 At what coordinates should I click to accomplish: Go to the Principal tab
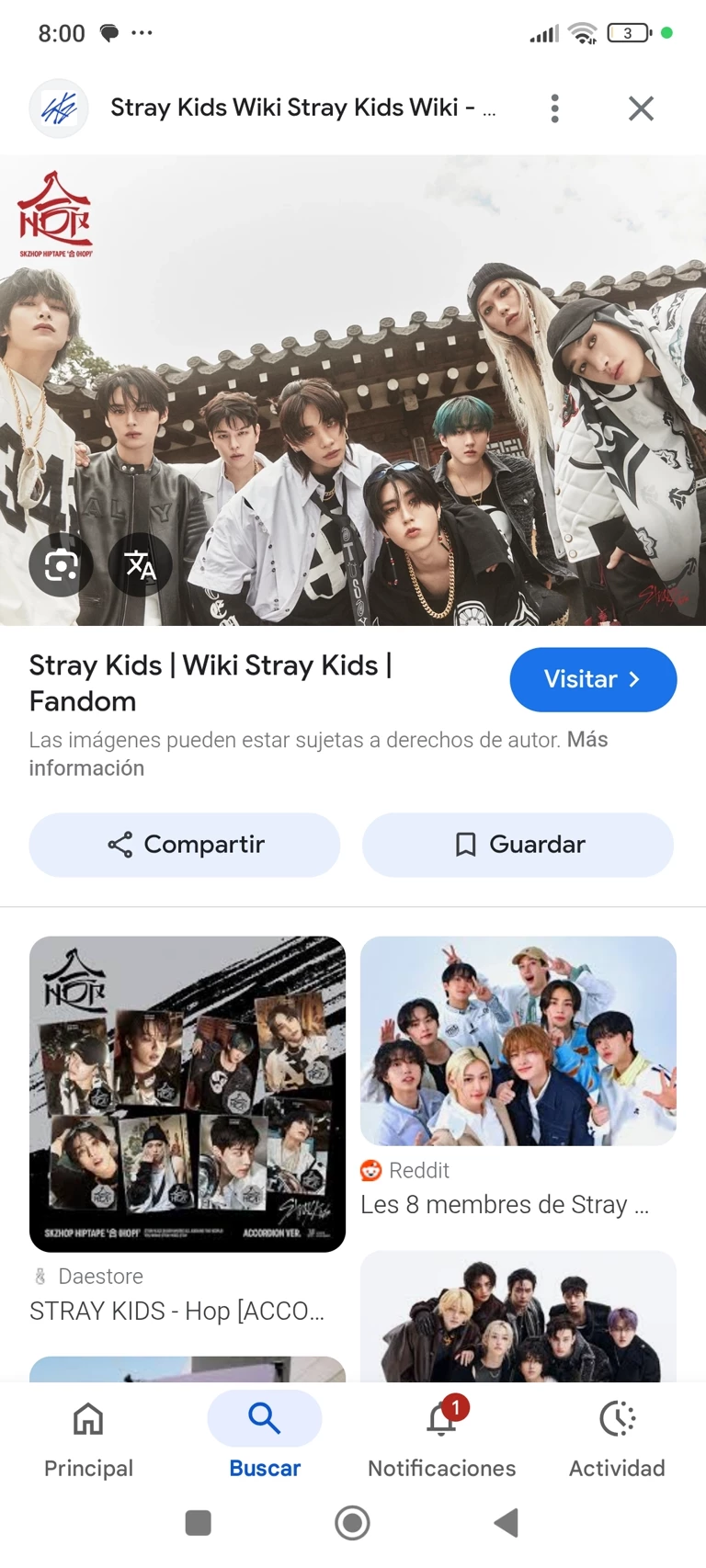(88, 1437)
